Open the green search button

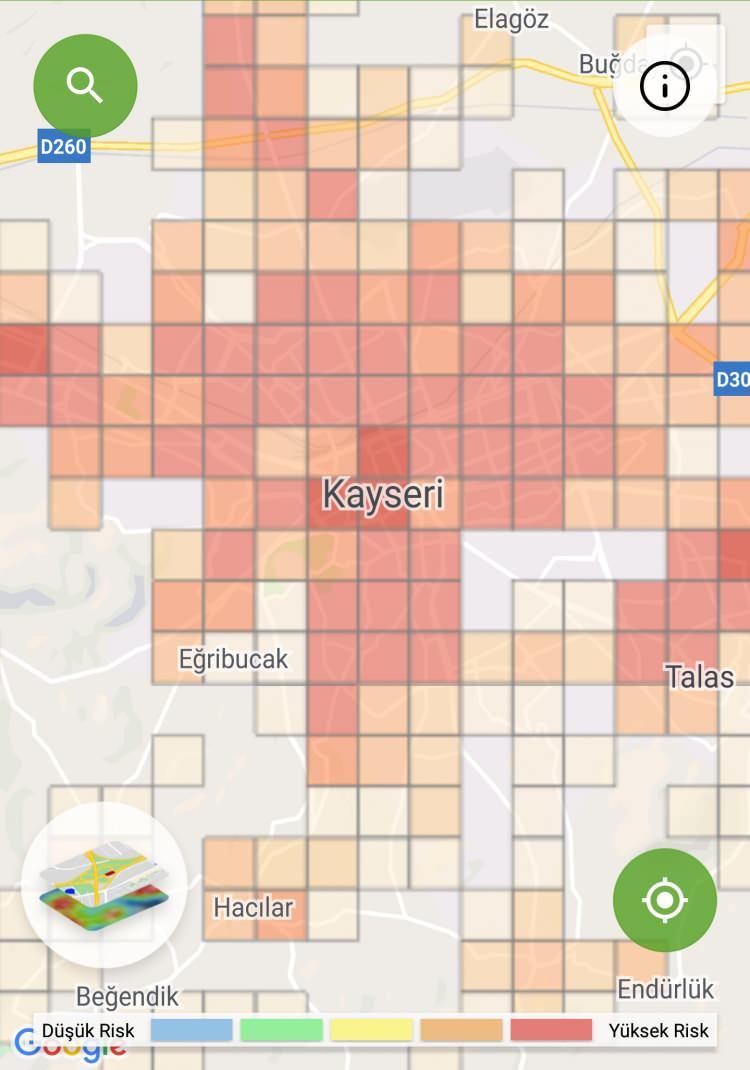[85, 86]
